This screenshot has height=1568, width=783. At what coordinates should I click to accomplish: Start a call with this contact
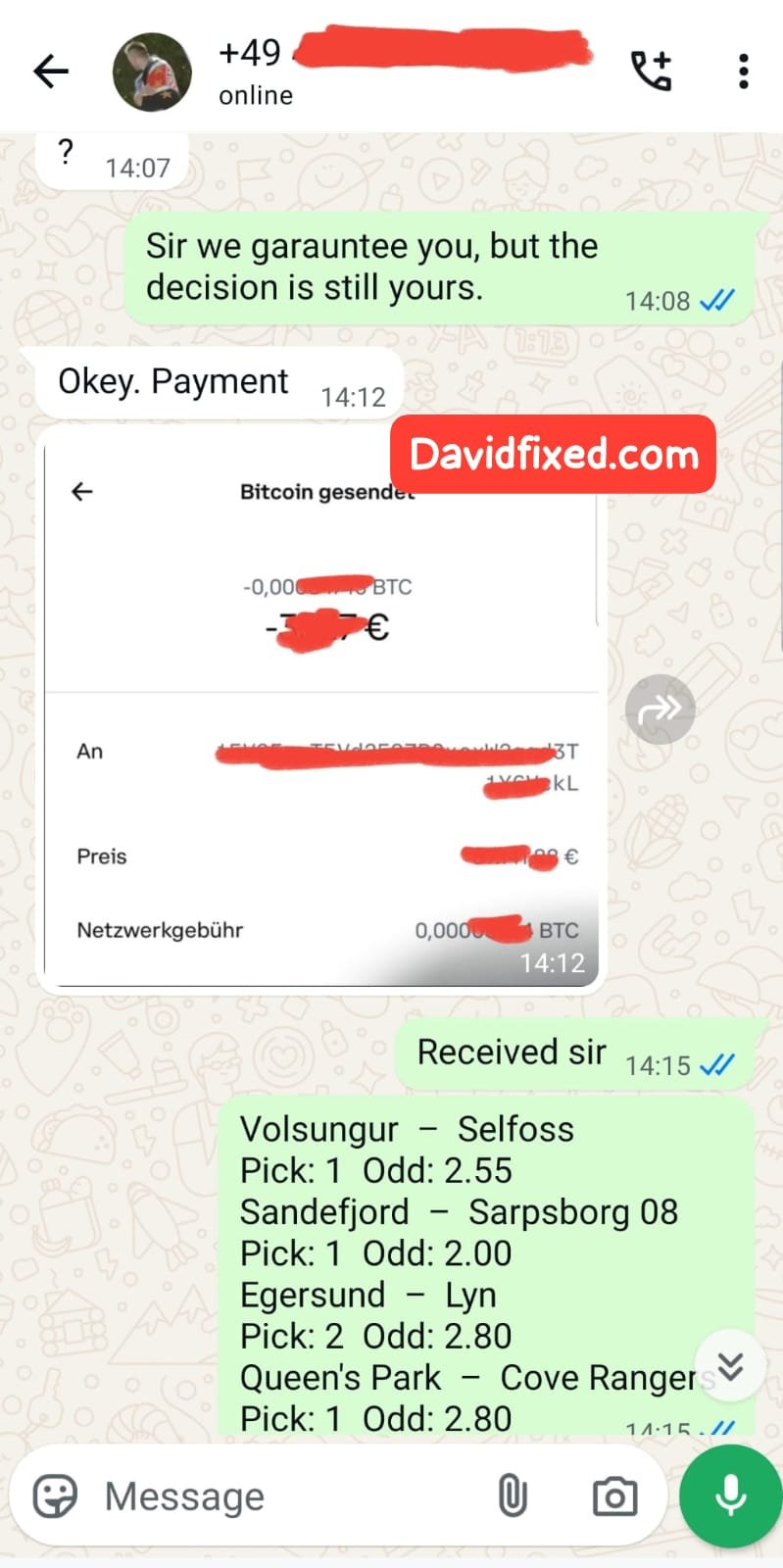pyautogui.click(x=651, y=71)
